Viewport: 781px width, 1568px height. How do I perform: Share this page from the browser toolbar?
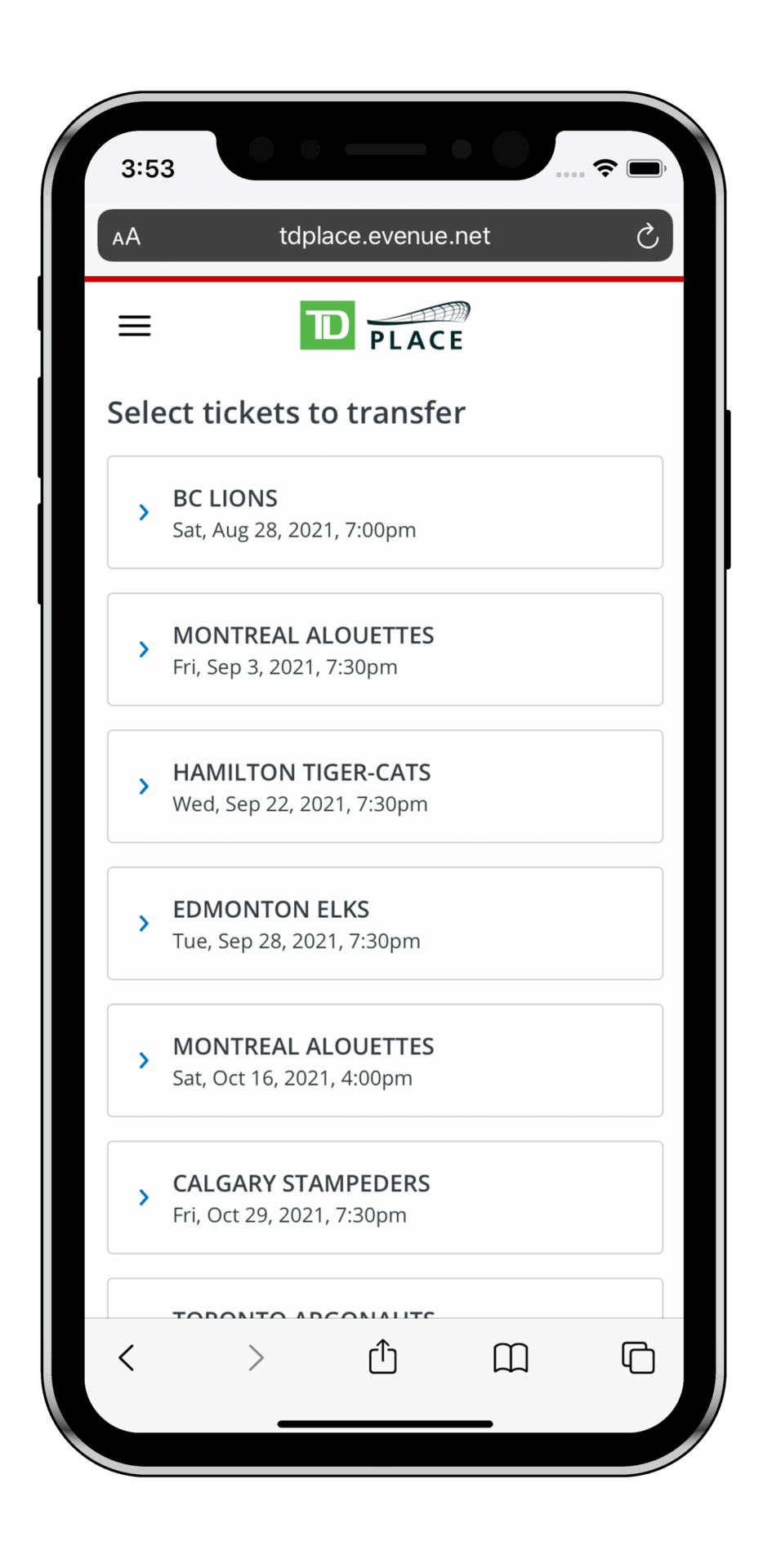coord(382,1356)
